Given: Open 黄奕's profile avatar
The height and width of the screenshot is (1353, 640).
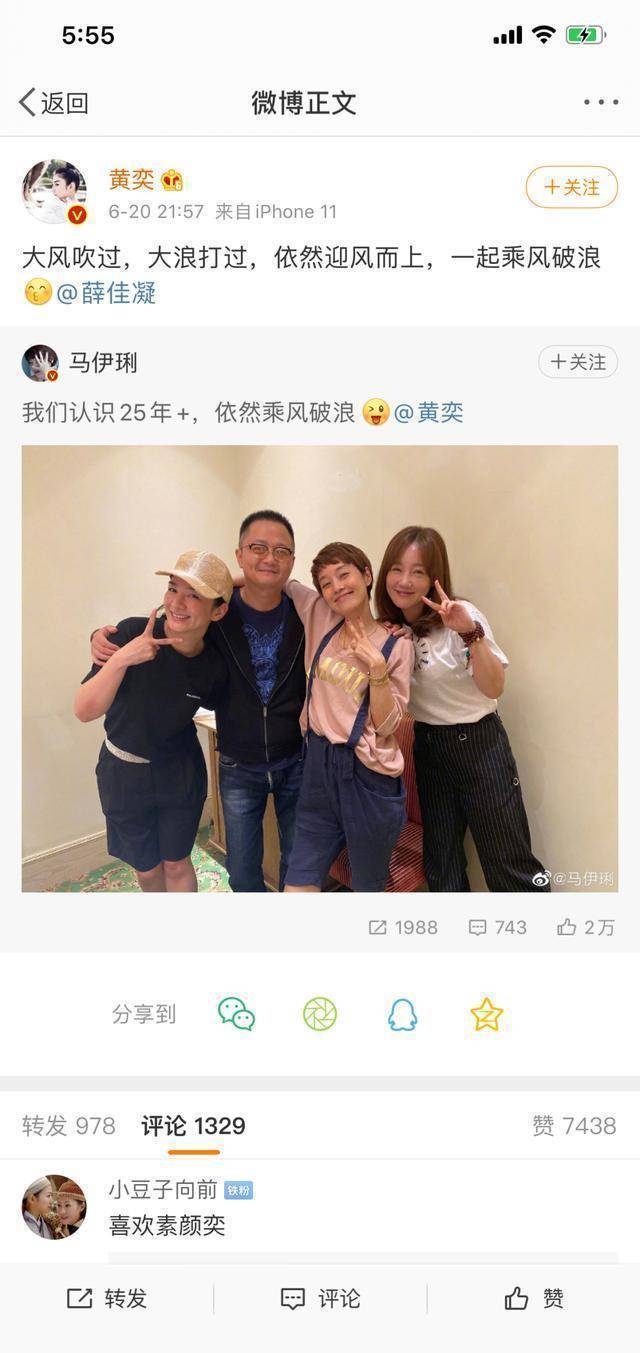Looking at the screenshot, I should pos(54,191).
